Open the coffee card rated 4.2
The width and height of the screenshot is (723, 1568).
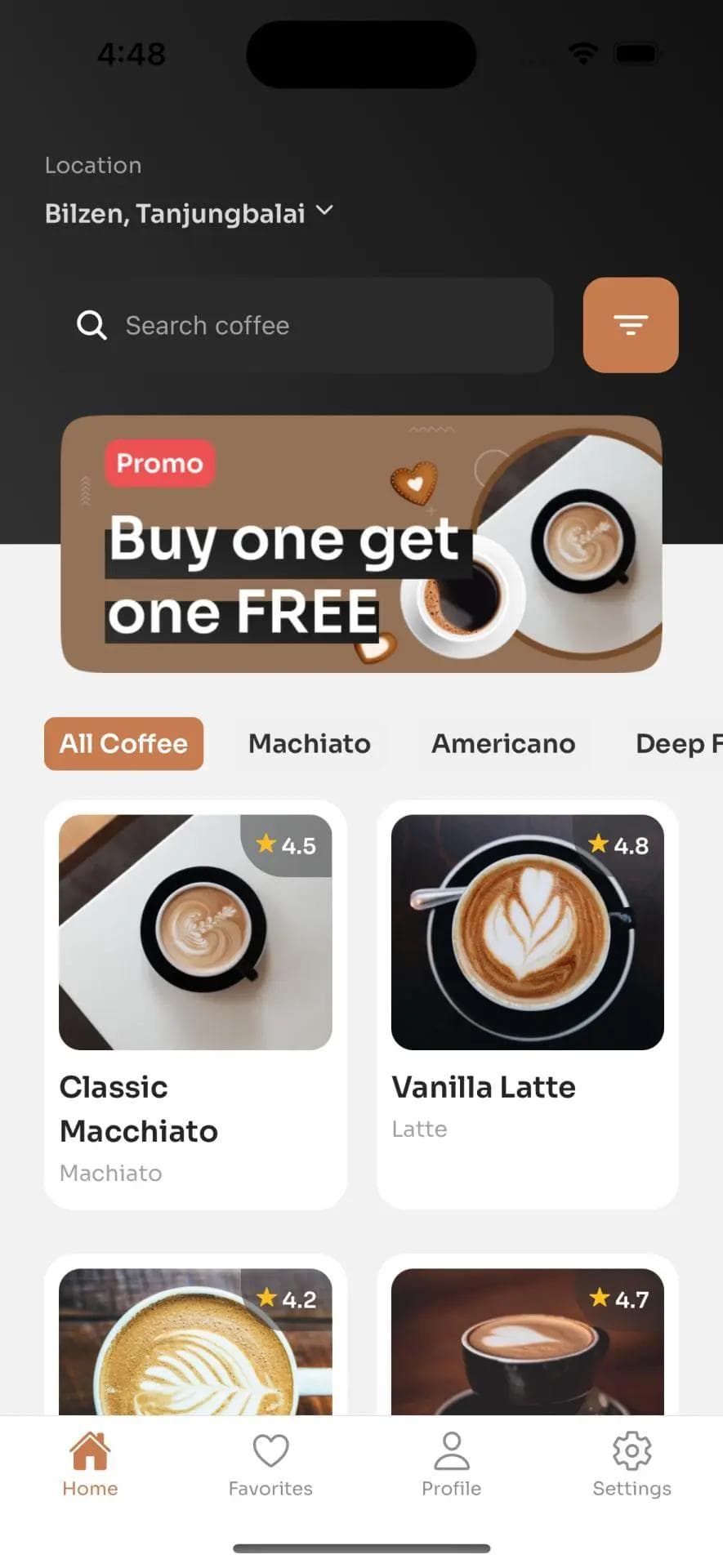[195, 1341]
